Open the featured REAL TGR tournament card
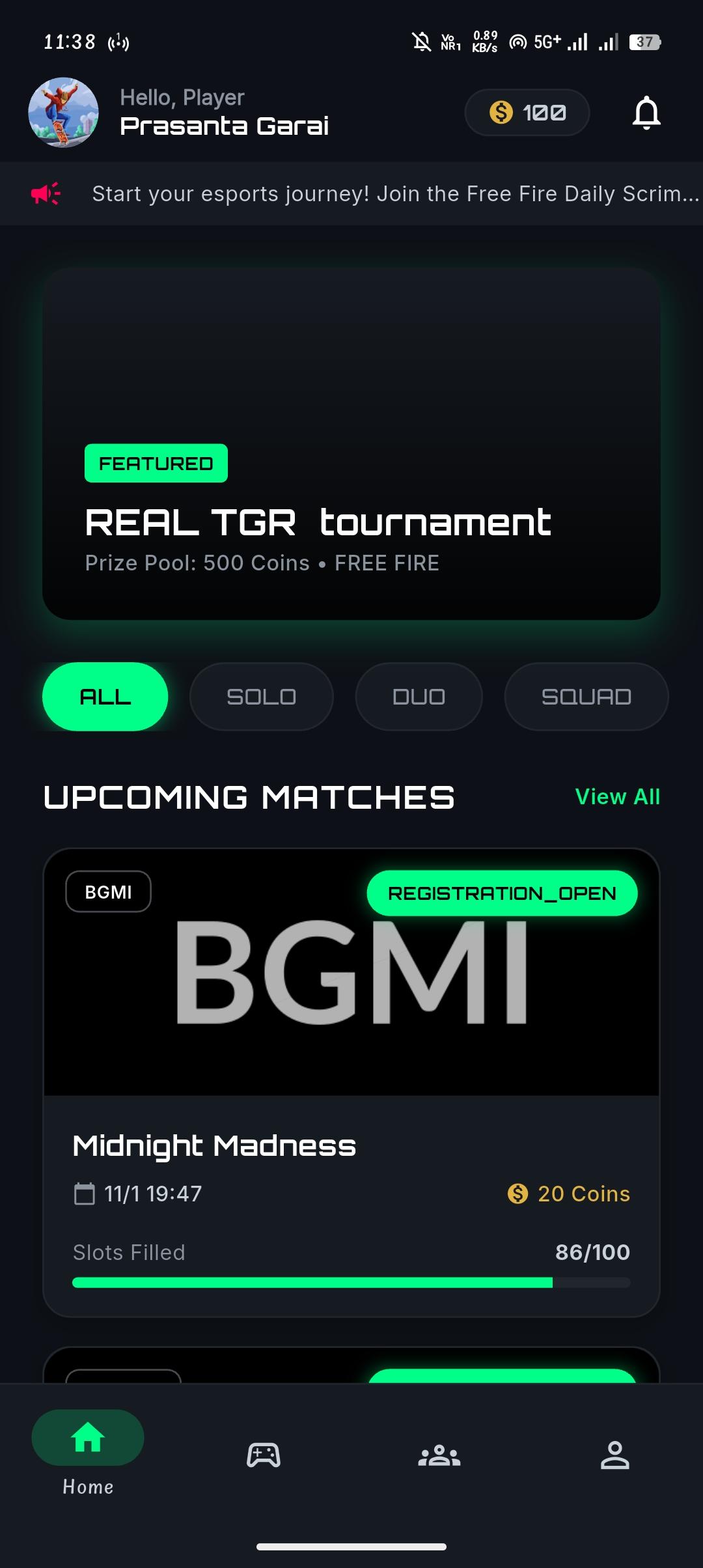The image size is (703, 1568). point(351,443)
